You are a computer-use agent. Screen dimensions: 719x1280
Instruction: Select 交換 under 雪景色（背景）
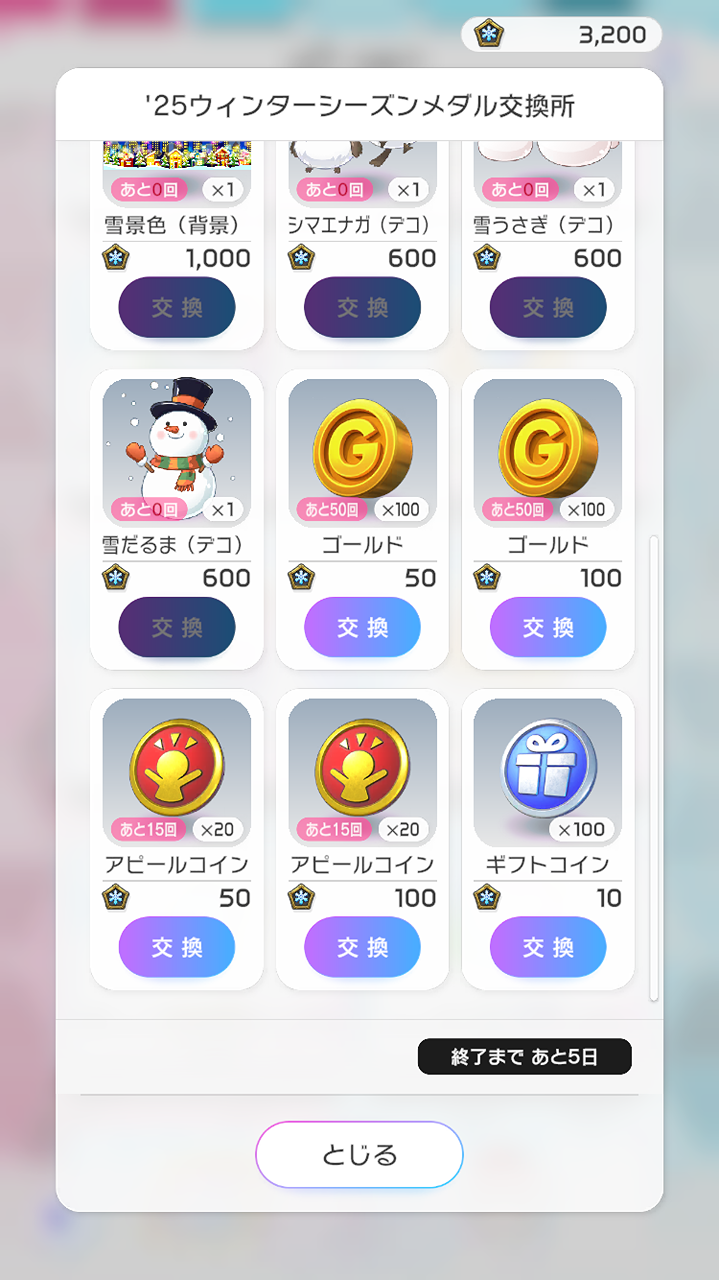[x=177, y=307]
